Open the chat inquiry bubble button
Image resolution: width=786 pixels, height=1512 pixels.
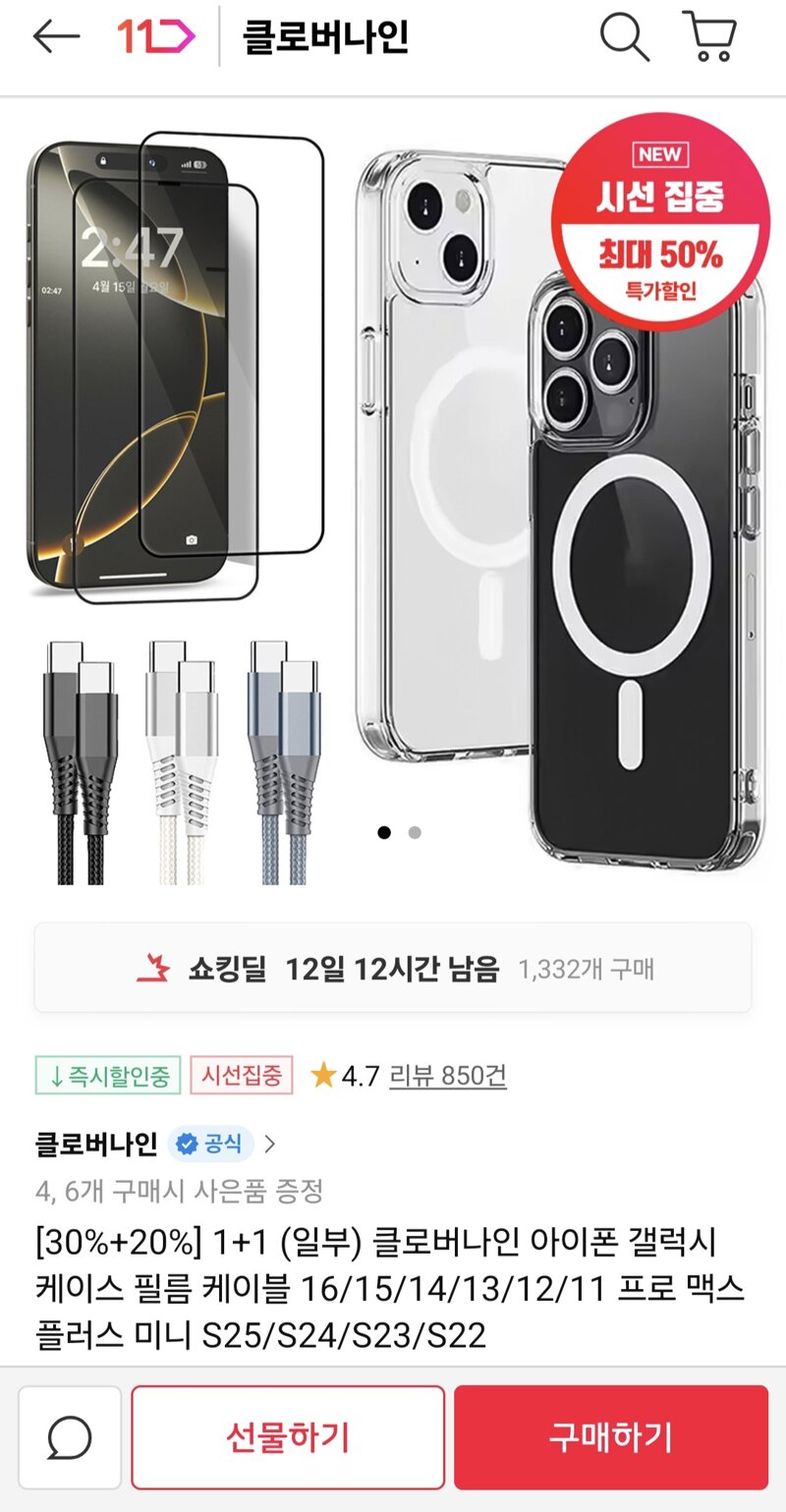click(x=70, y=1438)
